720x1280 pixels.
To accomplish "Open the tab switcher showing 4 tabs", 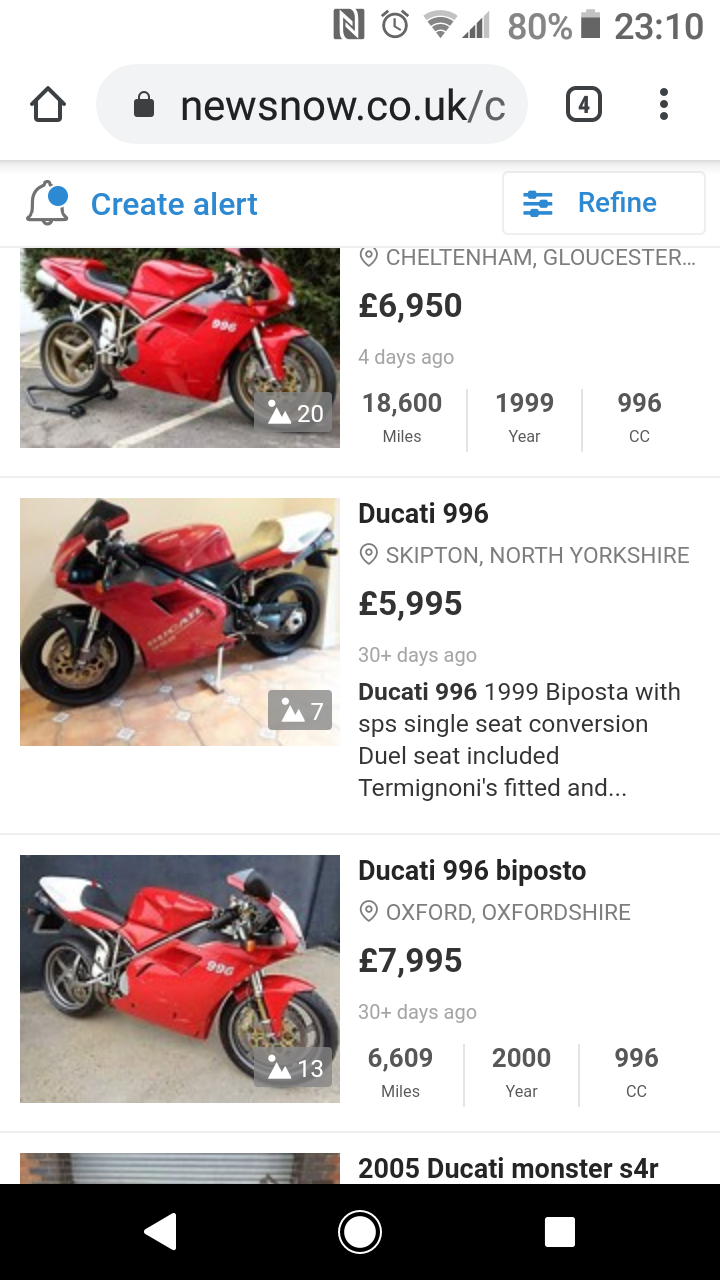I will tap(584, 105).
